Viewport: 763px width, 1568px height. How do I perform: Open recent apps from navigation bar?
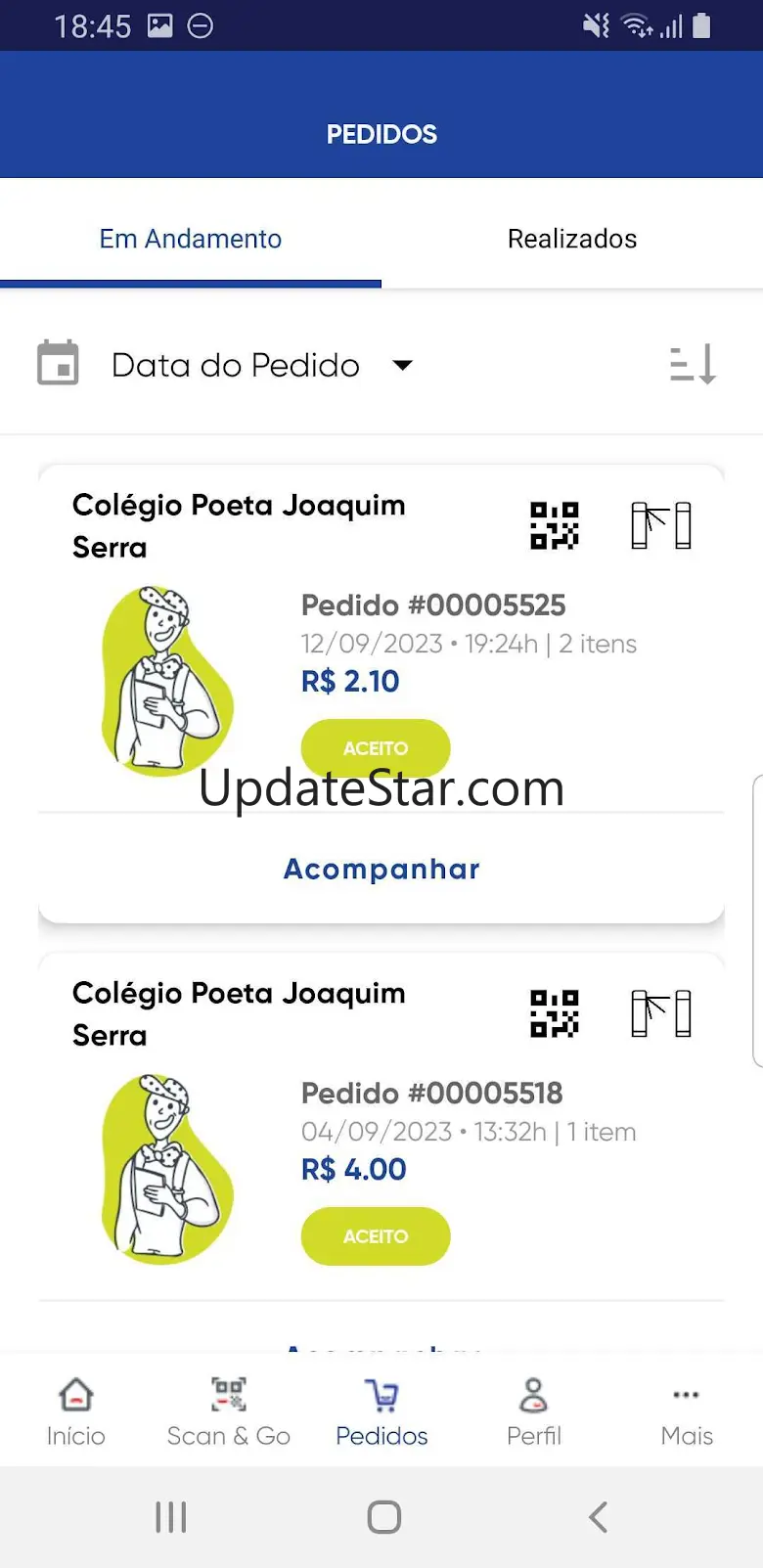point(171,1517)
